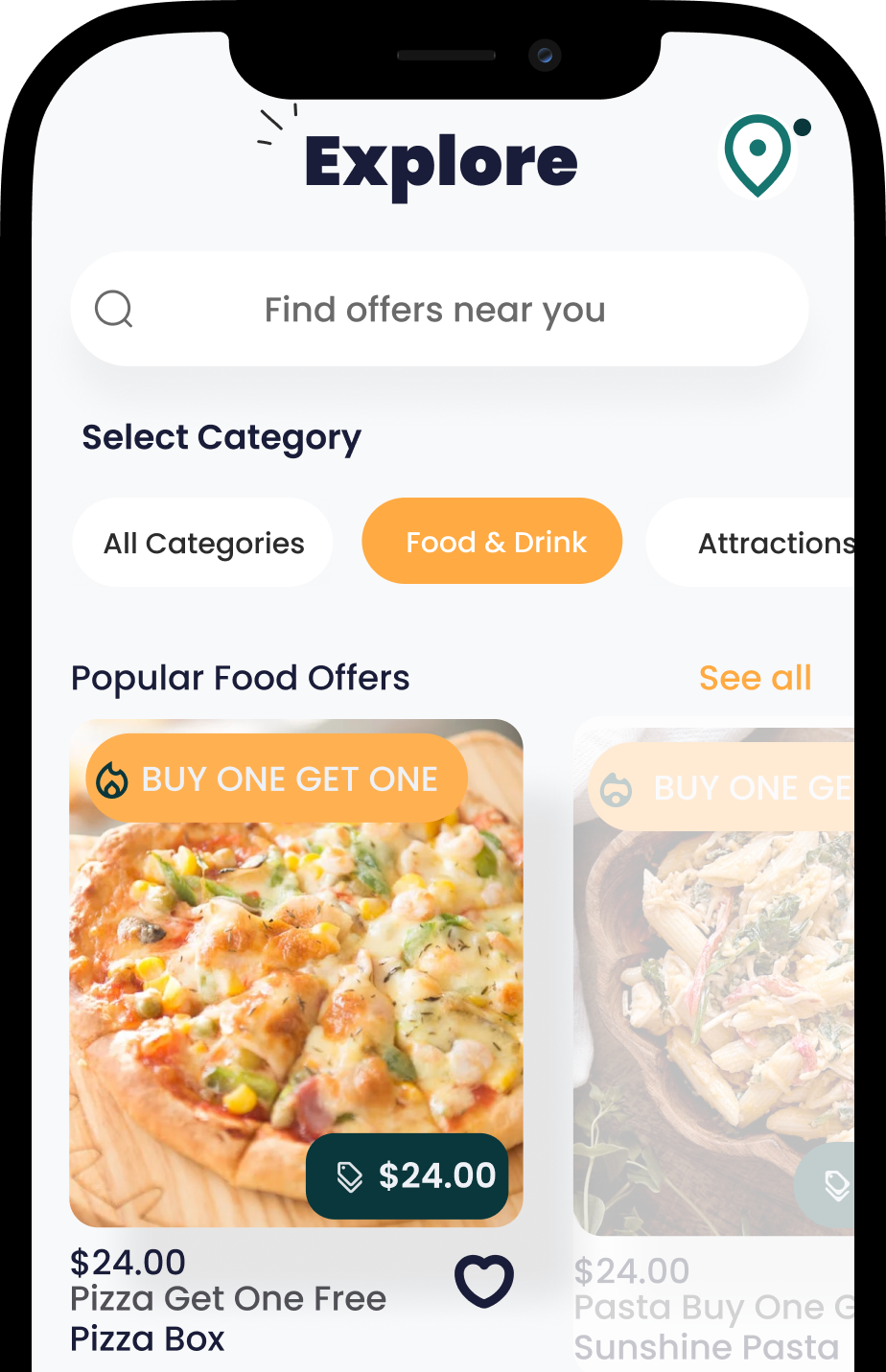Screen dimensions: 886x1372
Task: Select the All Categories chip
Action: [x=203, y=543]
